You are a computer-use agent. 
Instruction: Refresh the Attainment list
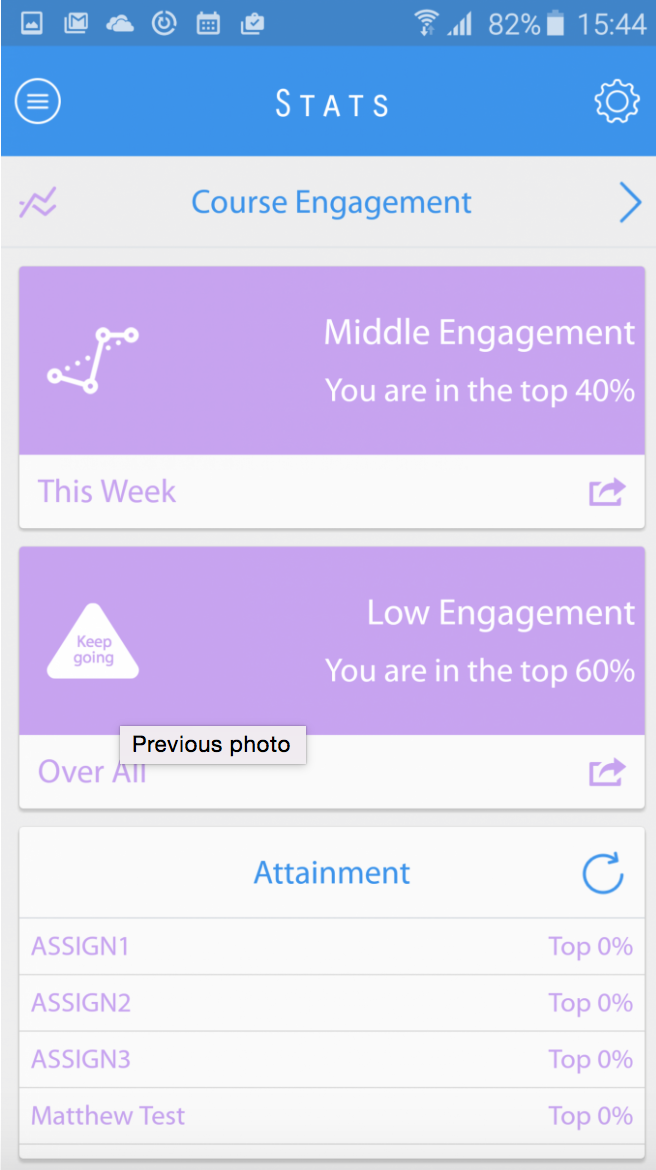pyautogui.click(x=603, y=873)
